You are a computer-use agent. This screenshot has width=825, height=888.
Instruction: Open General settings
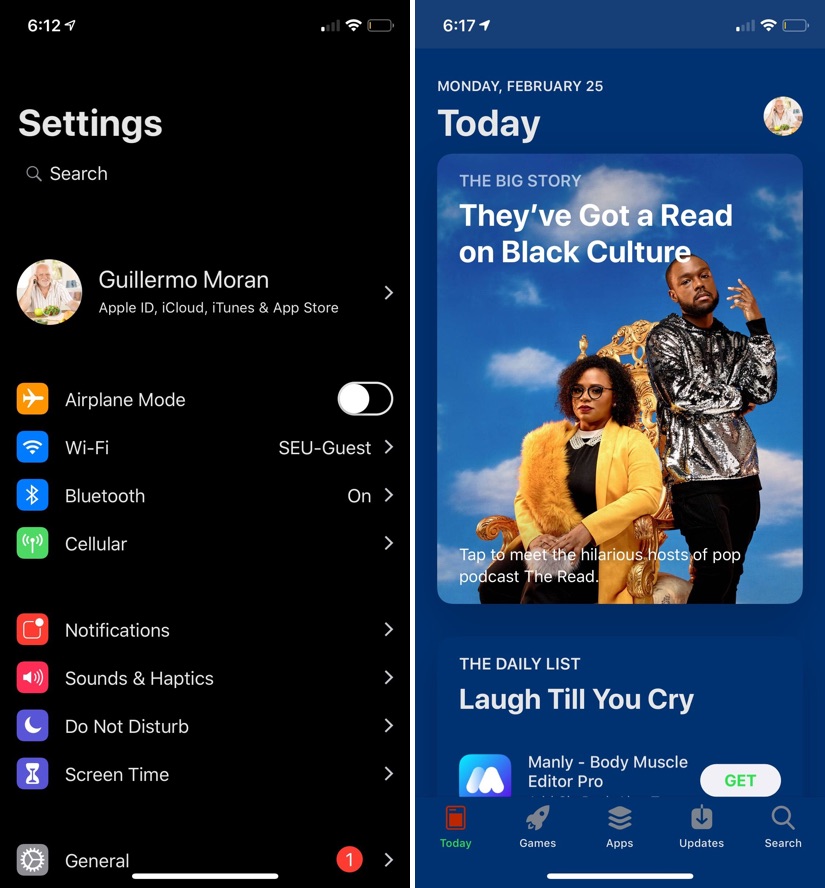[205, 860]
